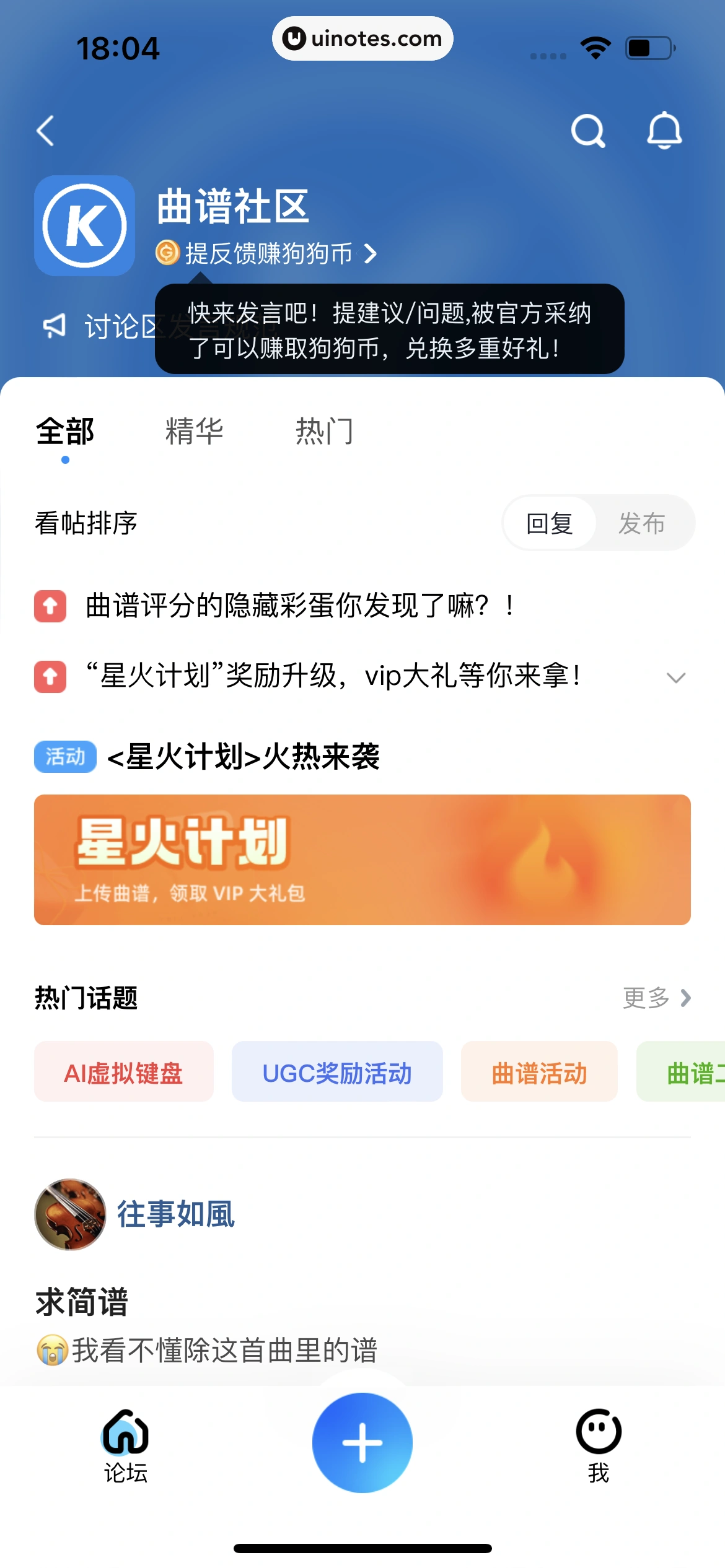Open pinned post “星火计划”奖励升级
Image resolution: width=725 pixels, height=1568 pixels.
[x=335, y=676]
